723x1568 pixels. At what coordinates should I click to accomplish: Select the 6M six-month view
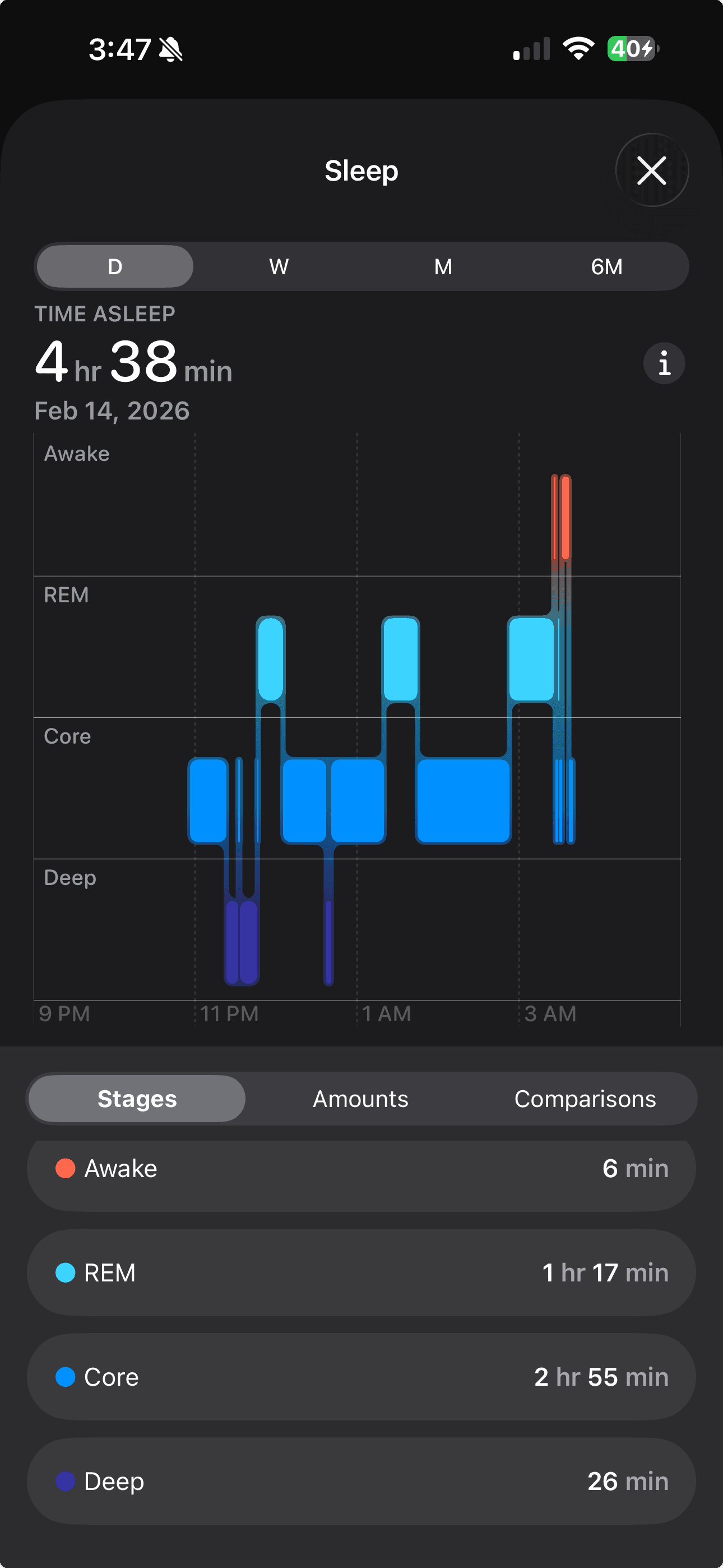(x=607, y=266)
